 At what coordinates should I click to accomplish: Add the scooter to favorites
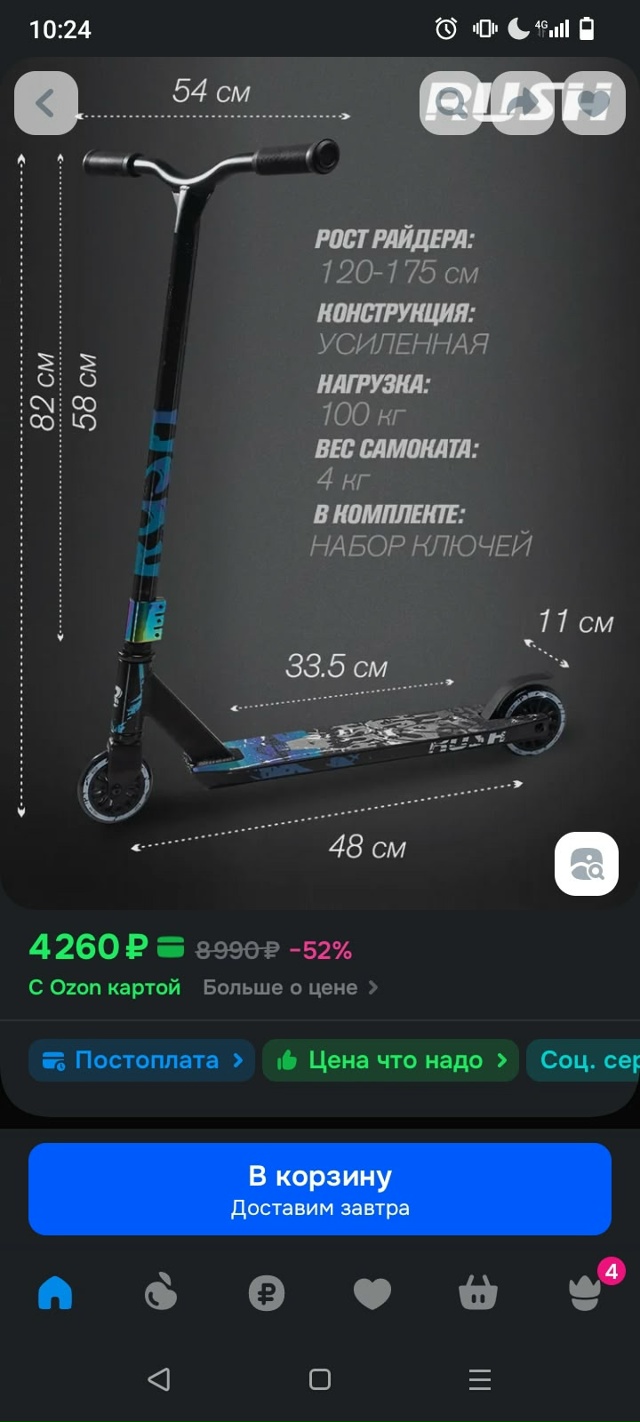click(594, 103)
